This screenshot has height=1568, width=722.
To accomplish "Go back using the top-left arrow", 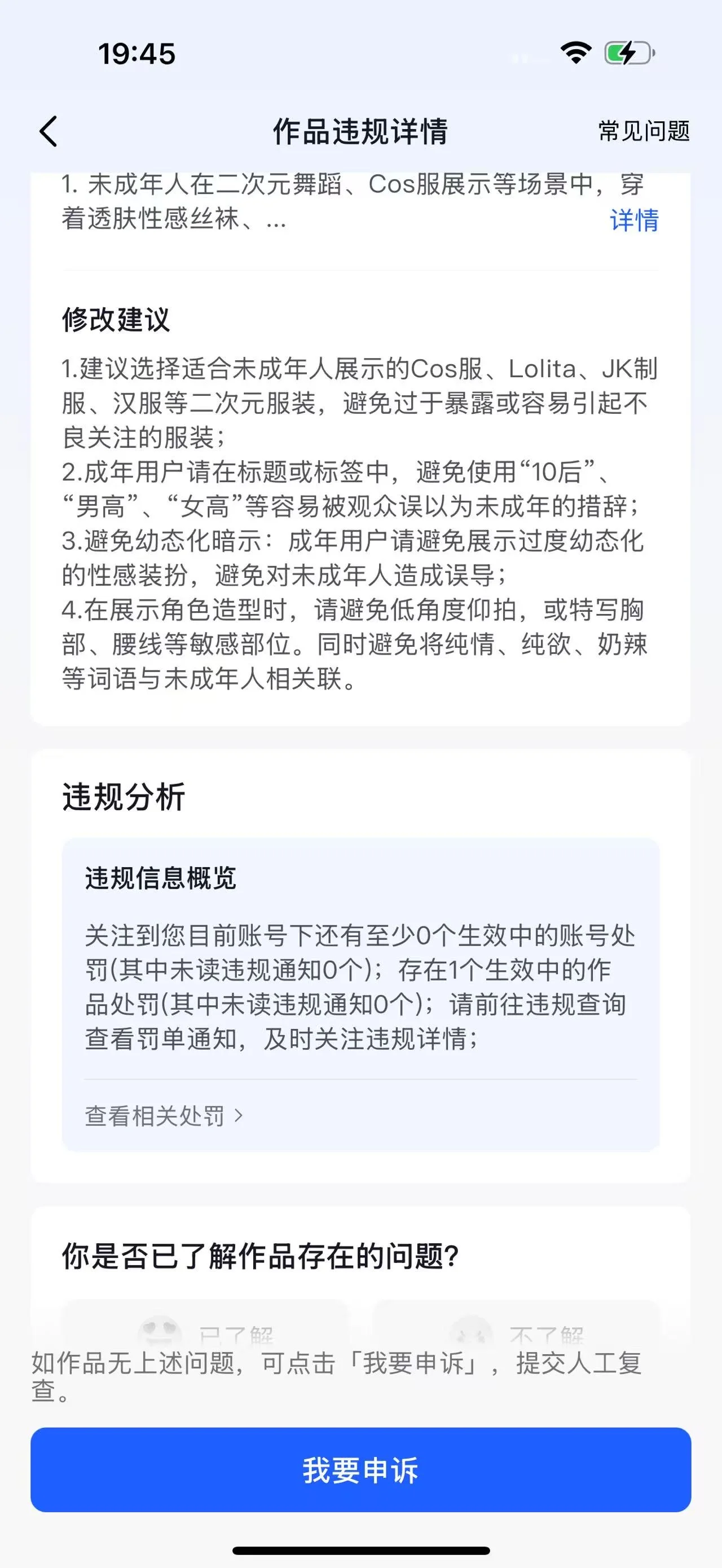I will click(x=49, y=131).
